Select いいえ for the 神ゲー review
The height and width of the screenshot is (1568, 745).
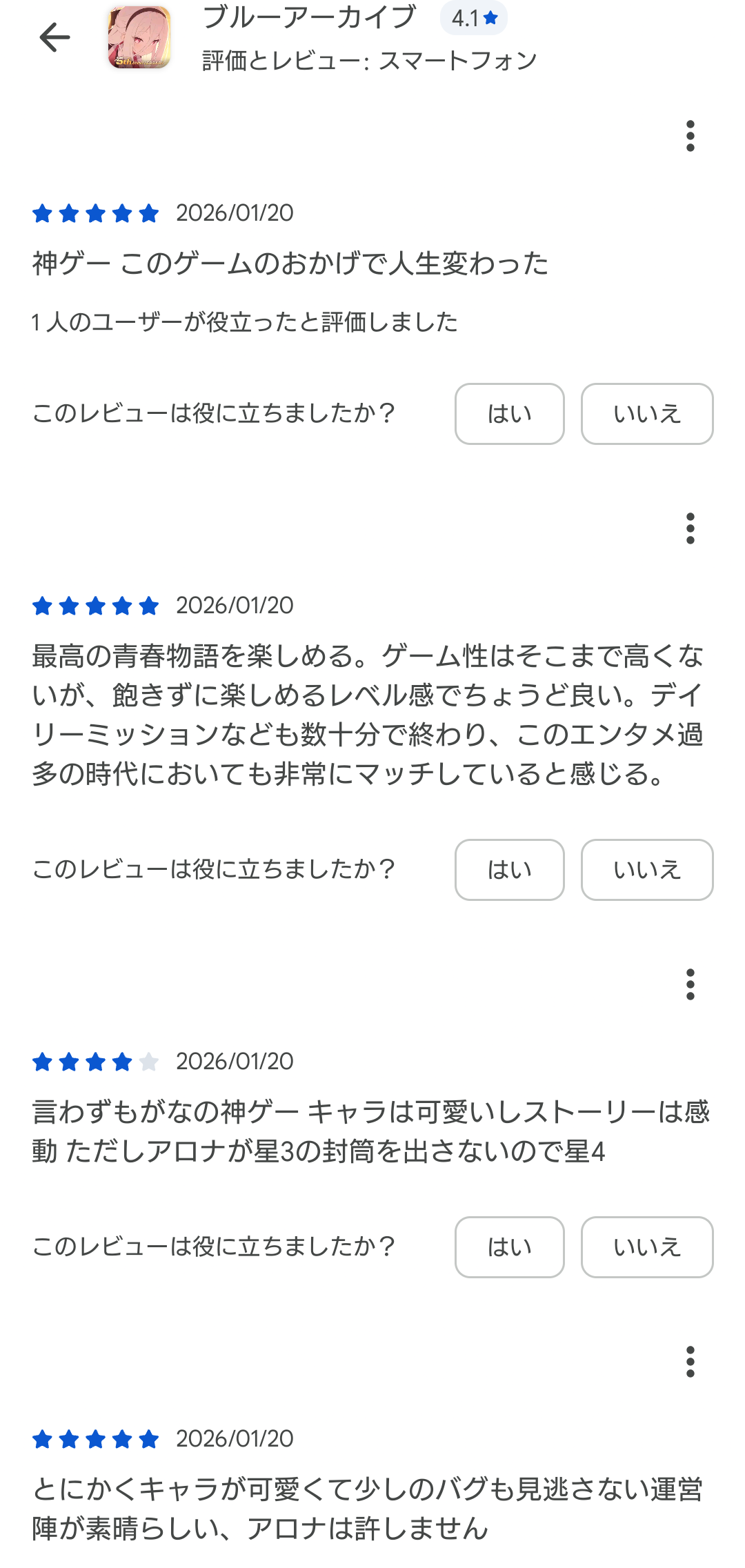(646, 414)
